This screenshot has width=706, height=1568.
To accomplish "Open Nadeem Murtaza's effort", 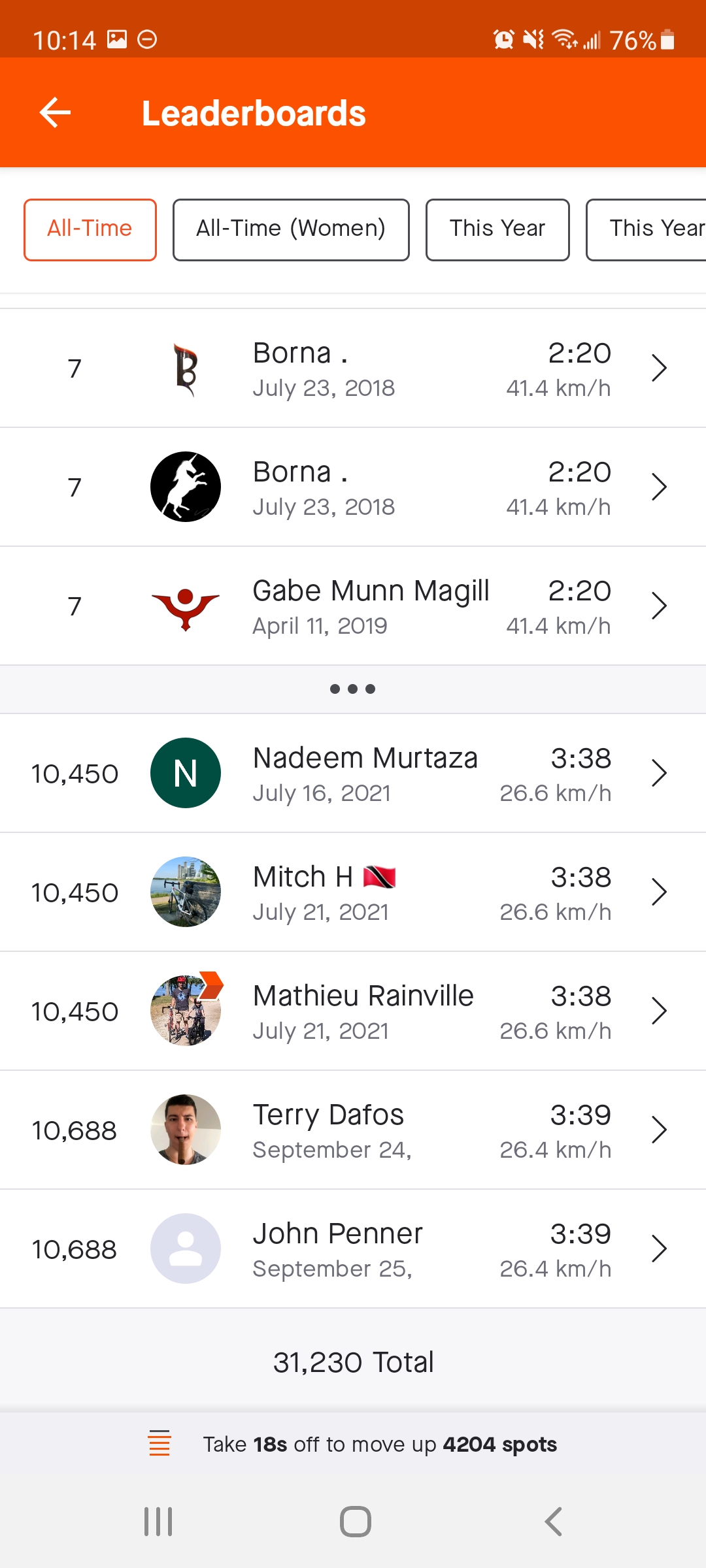I will [x=353, y=774].
